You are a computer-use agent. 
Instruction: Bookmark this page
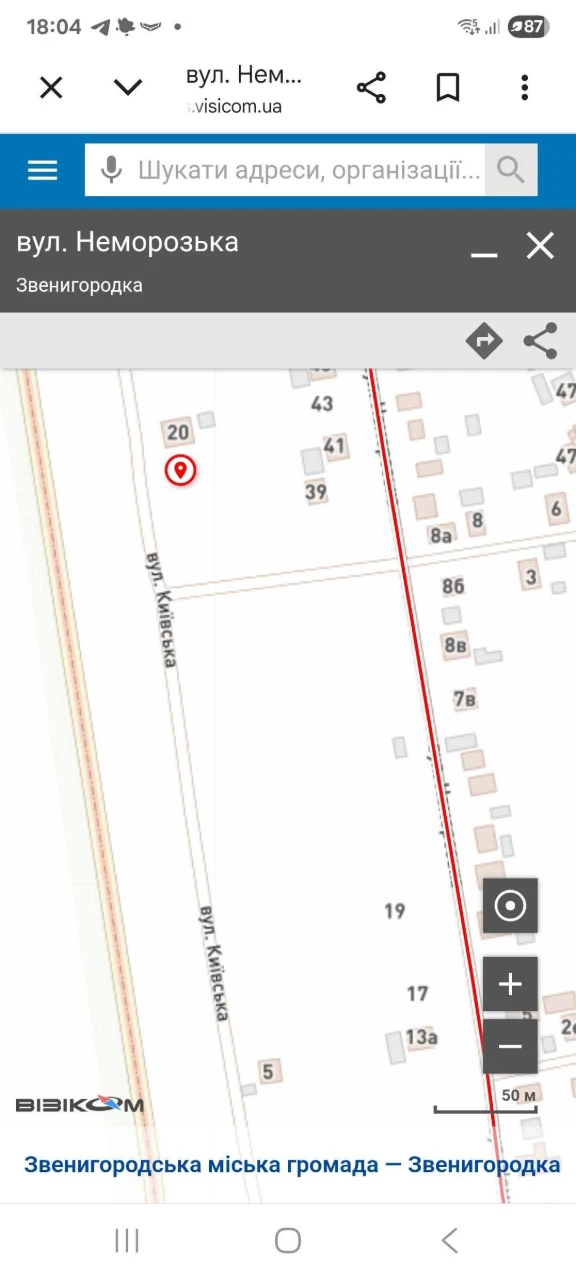tap(448, 88)
